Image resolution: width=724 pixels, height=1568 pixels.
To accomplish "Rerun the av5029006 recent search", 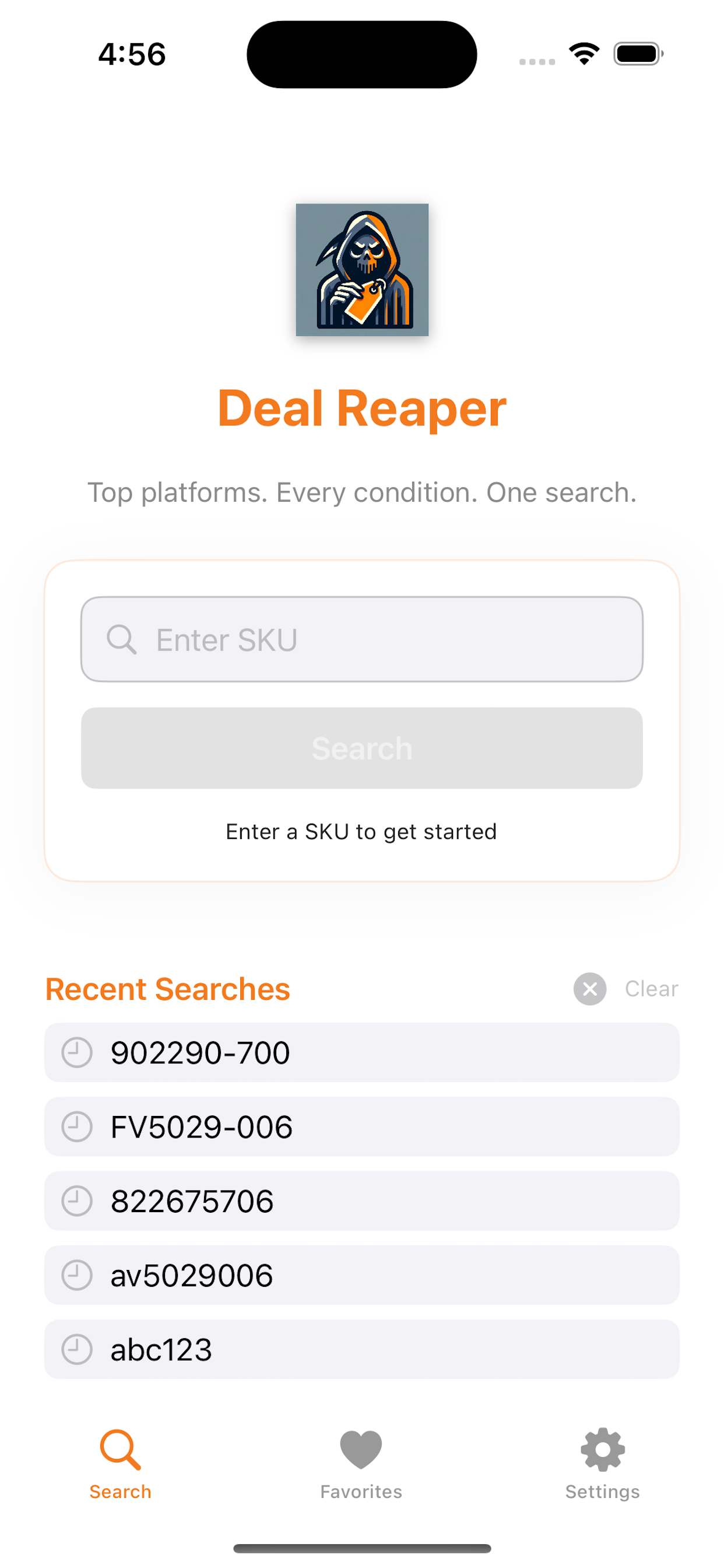I will click(361, 1275).
